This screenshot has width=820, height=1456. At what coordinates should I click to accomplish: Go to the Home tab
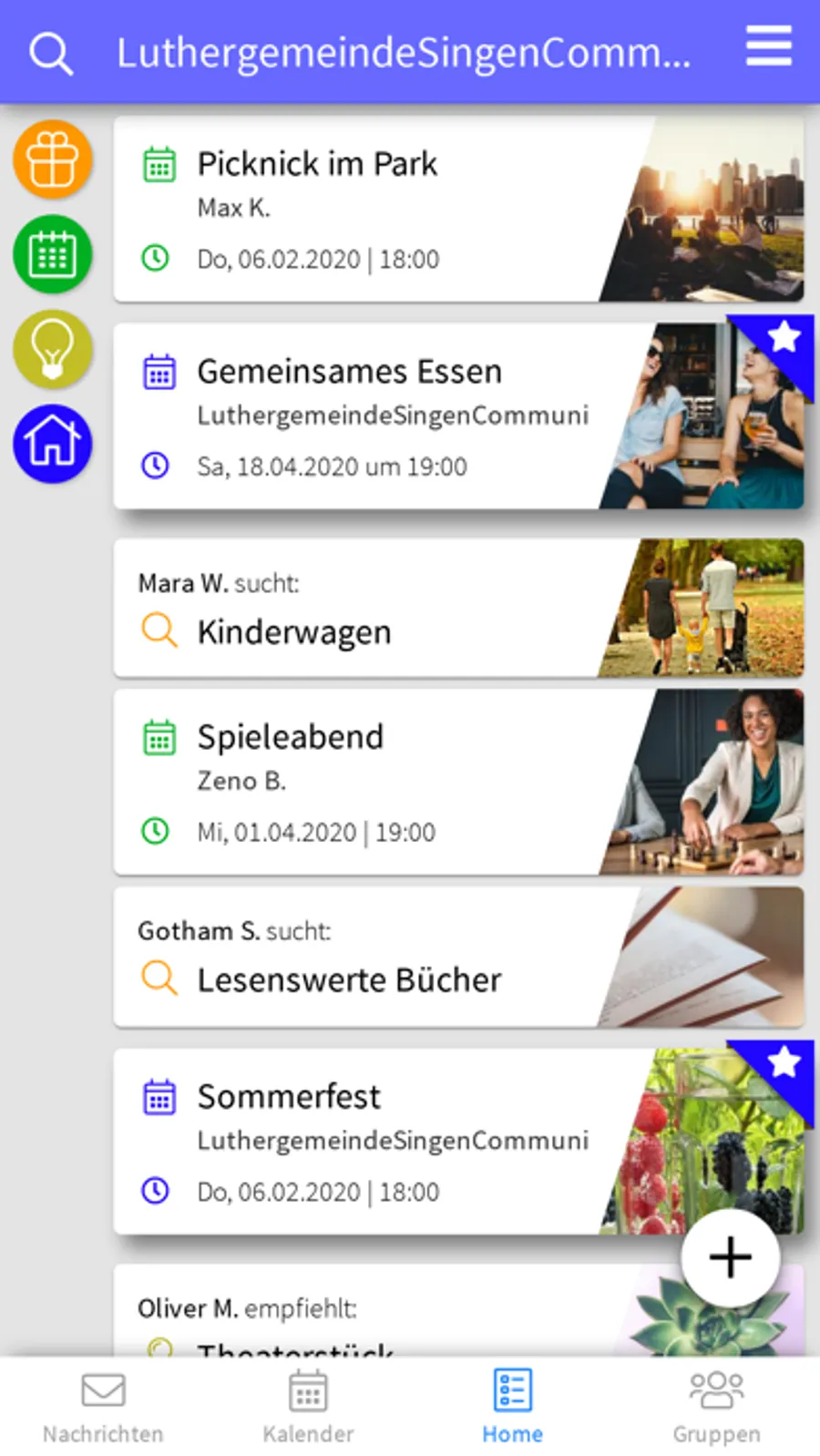(x=512, y=1408)
